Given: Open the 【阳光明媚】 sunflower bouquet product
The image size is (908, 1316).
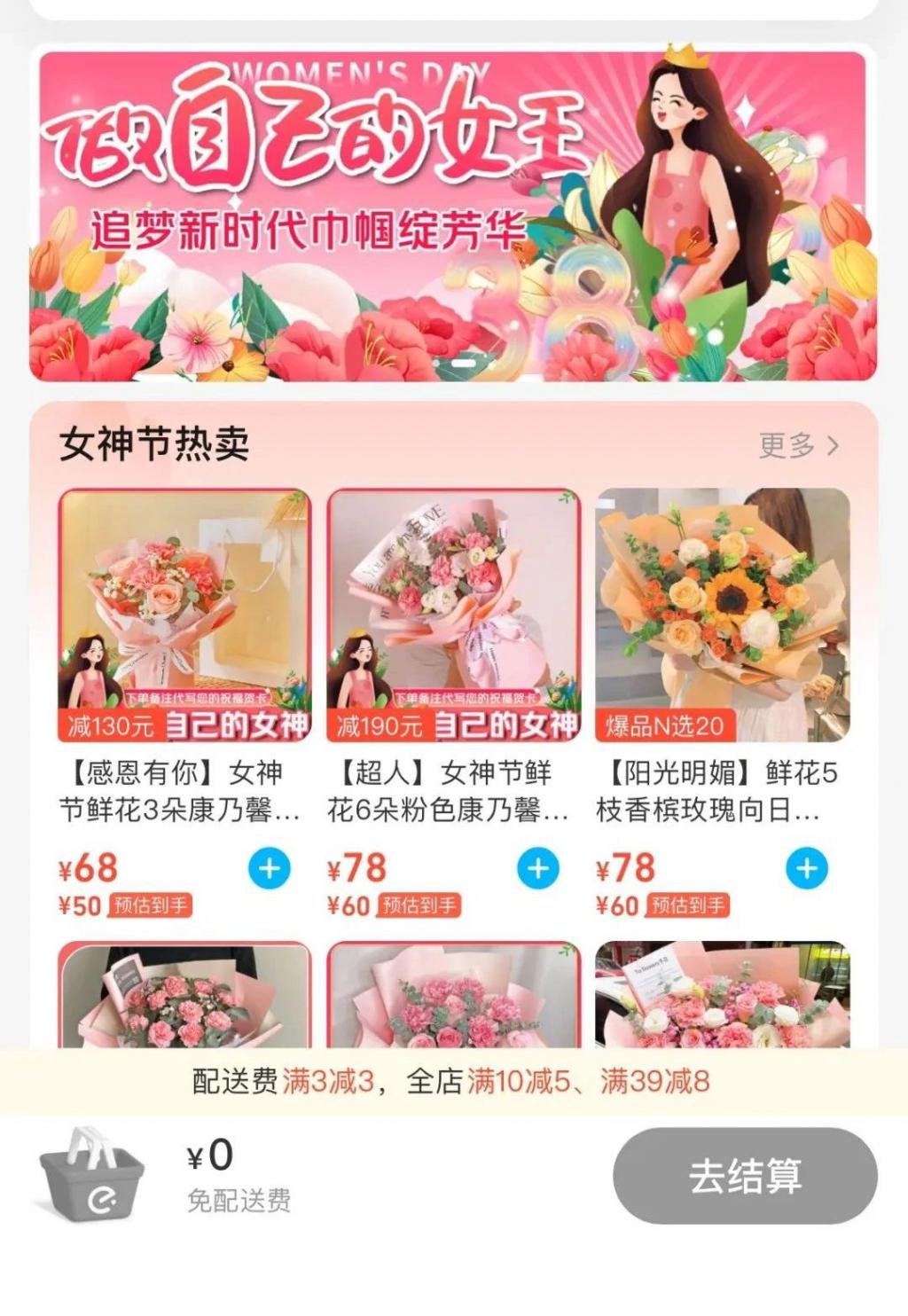Looking at the screenshot, I should [722, 615].
